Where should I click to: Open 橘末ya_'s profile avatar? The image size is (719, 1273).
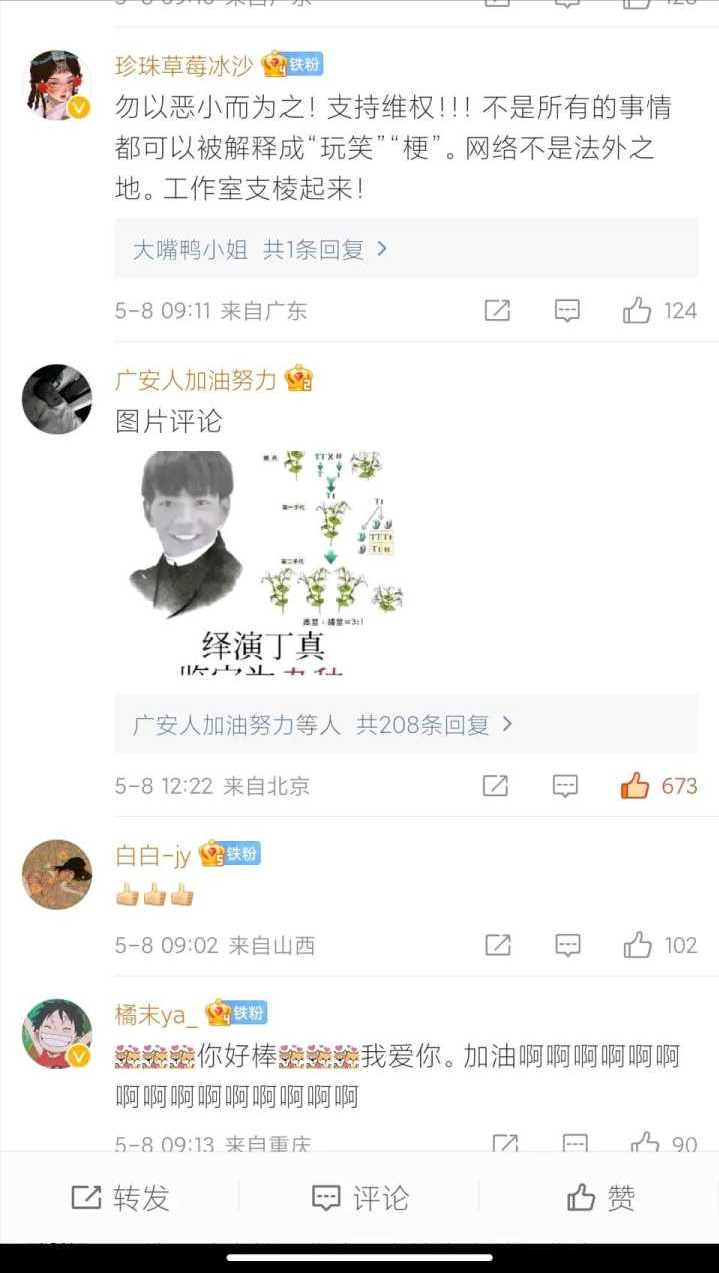57,1033
